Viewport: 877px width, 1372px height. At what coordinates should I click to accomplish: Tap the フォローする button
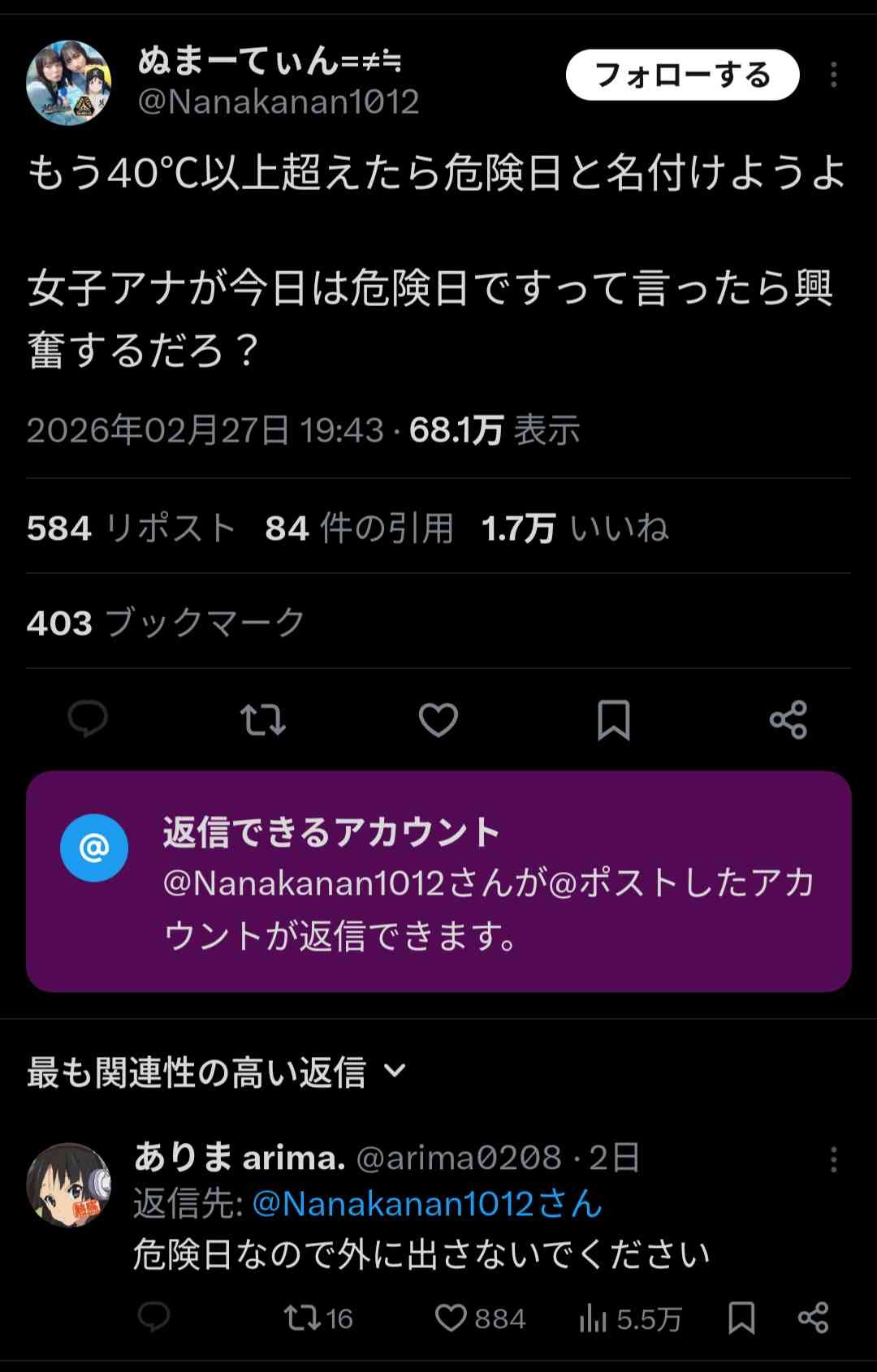click(x=682, y=75)
